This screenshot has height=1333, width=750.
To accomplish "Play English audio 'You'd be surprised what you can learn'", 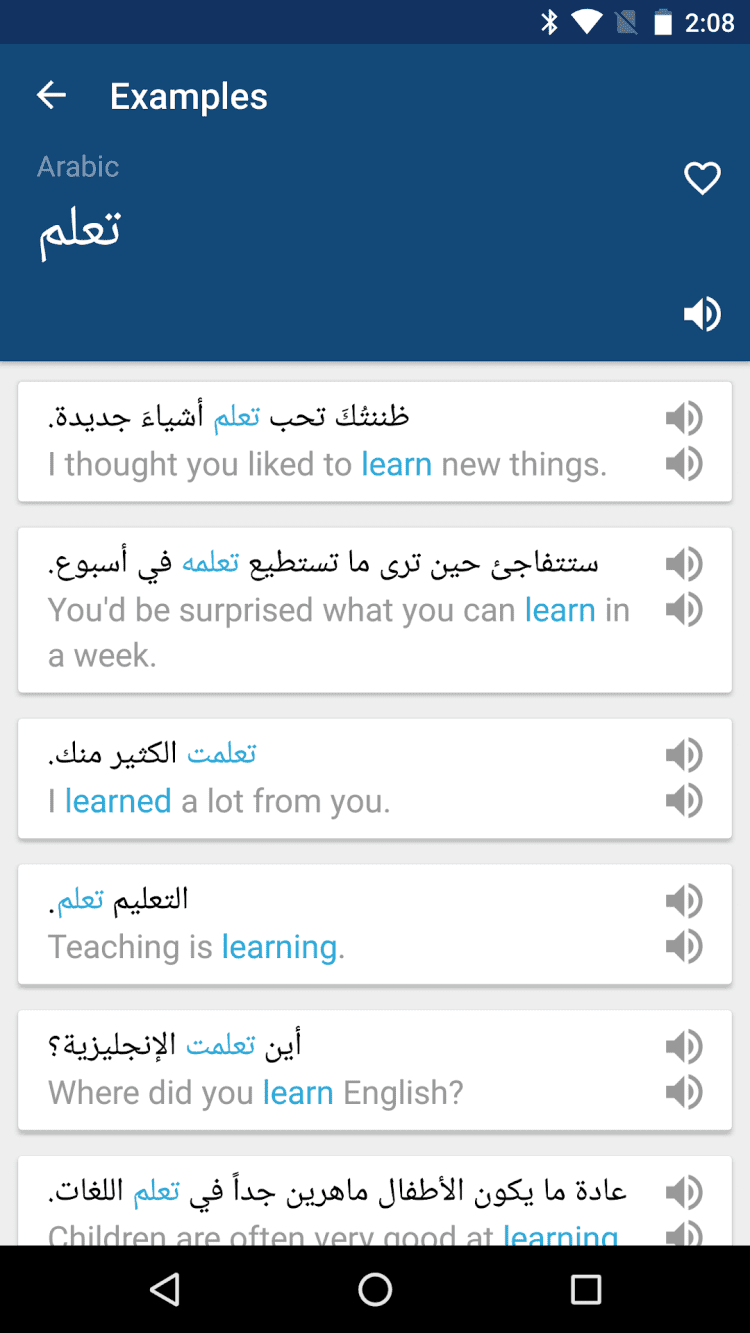I will pos(684,610).
